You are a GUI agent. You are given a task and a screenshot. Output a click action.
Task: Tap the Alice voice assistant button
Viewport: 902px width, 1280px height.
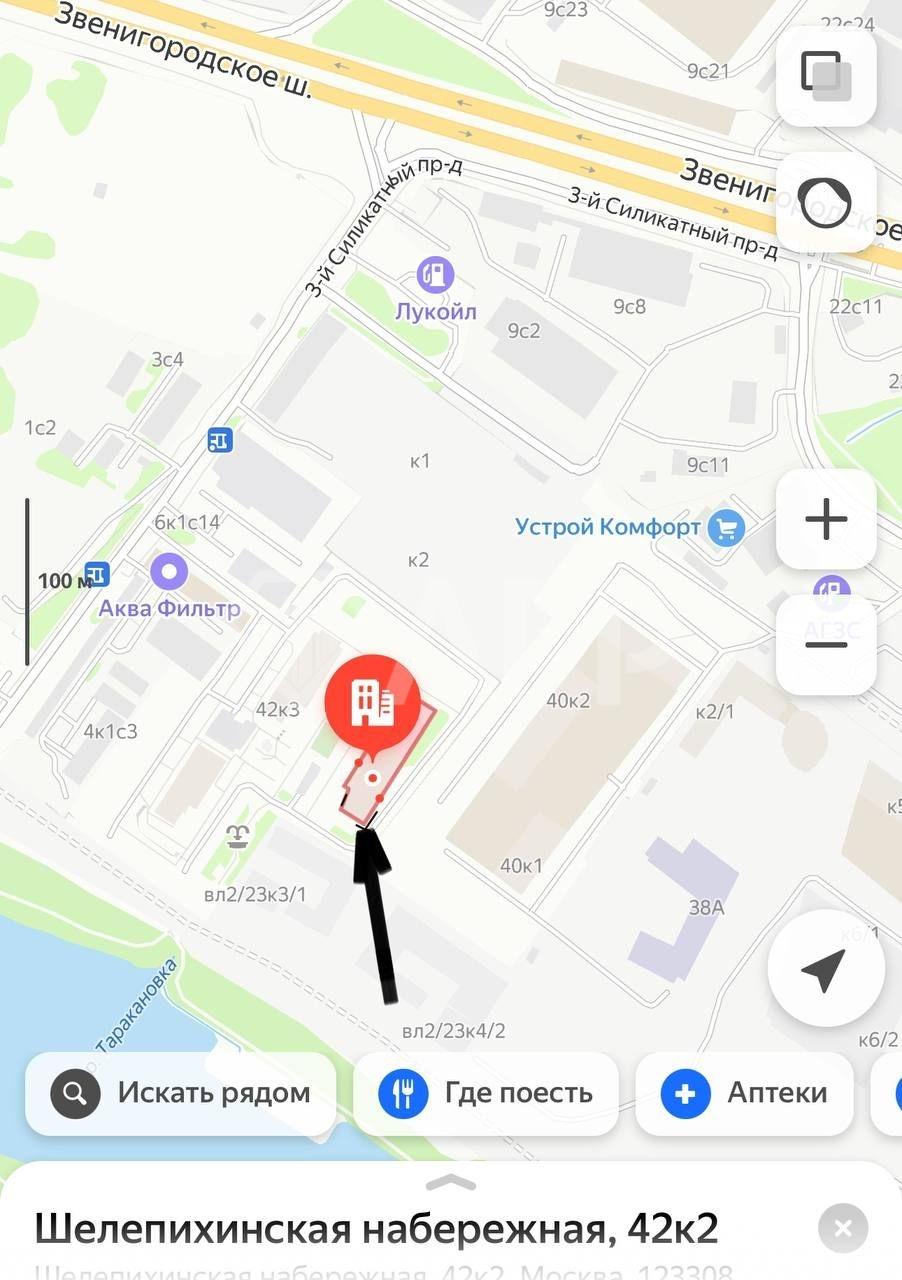coord(826,203)
